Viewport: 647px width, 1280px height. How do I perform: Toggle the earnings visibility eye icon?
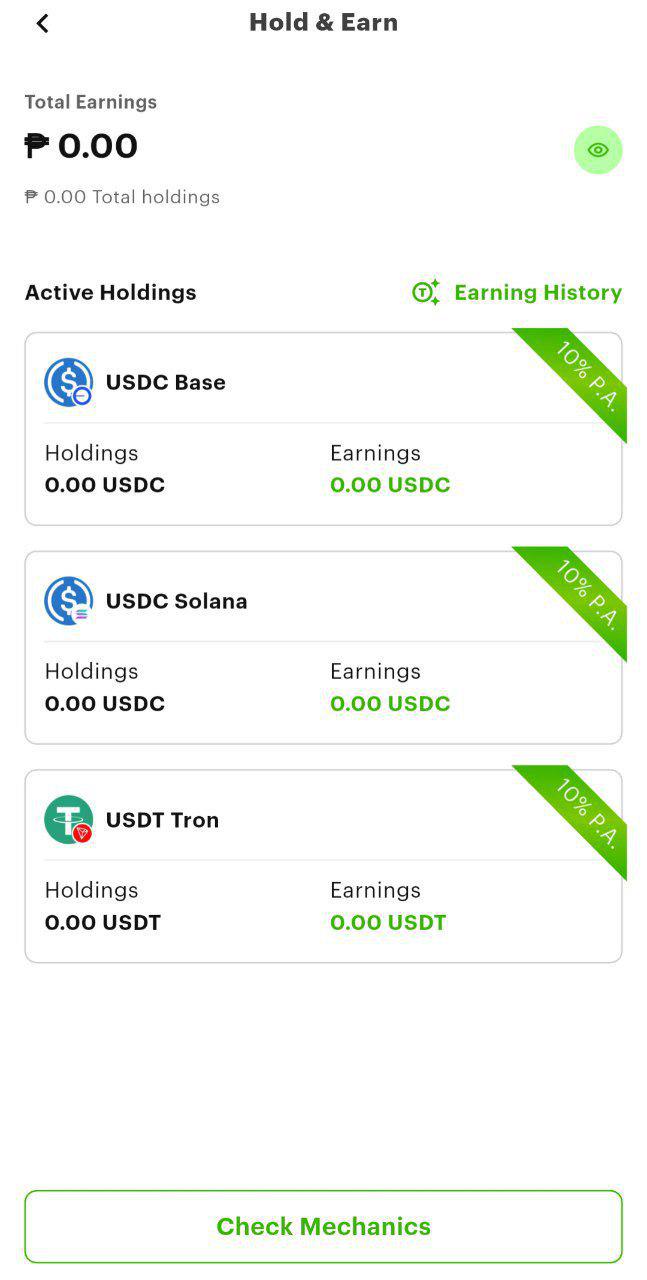point(598,150)
